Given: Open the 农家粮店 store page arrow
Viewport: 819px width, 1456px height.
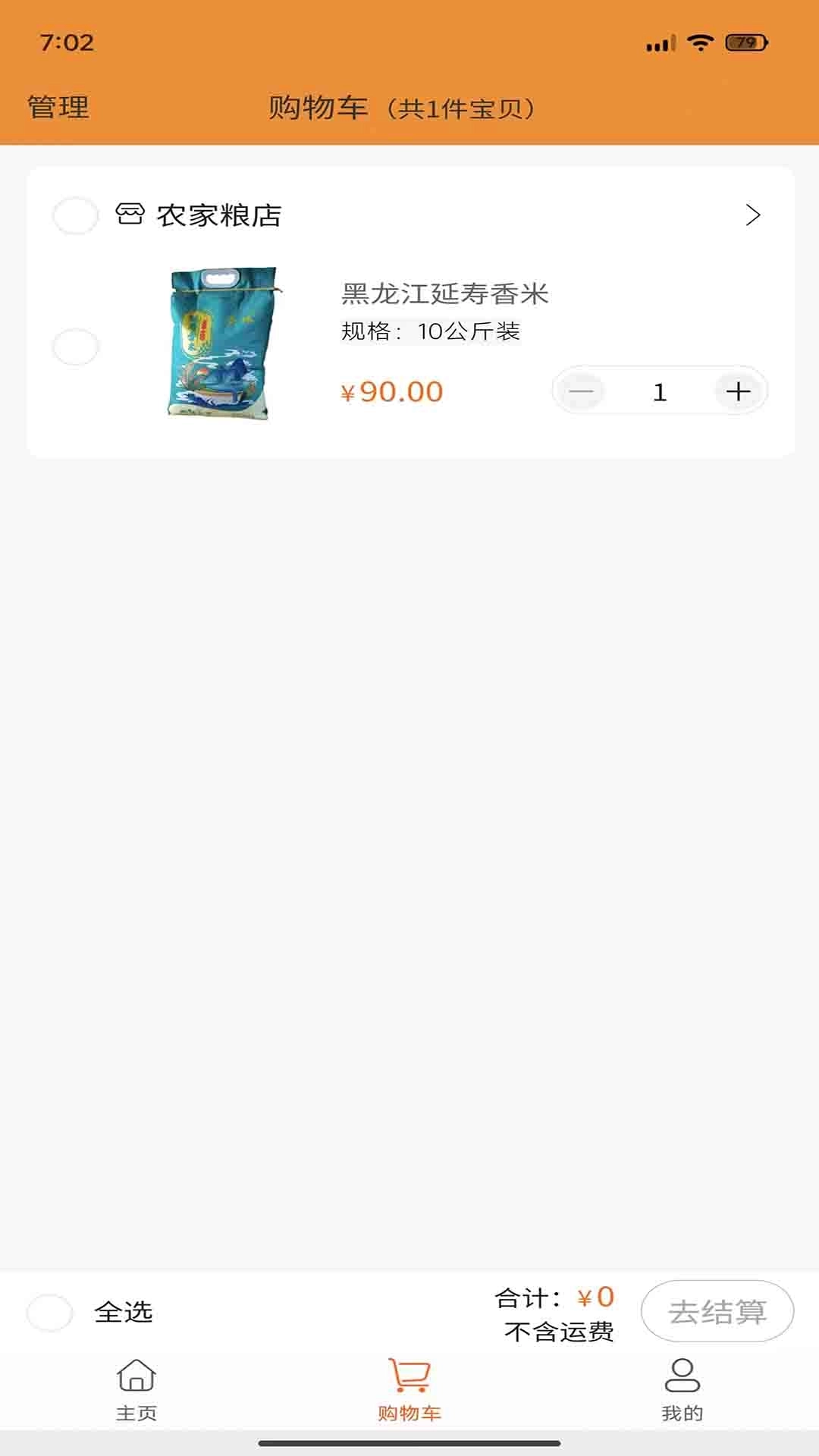Looking at the screenshot, I should [752, 215].
